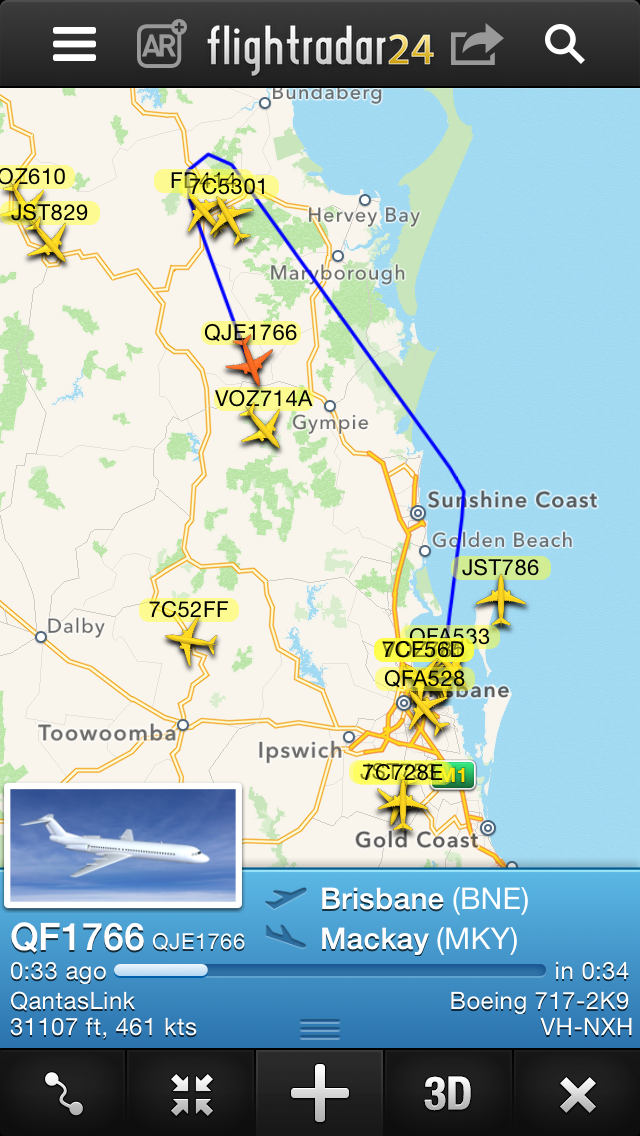
Task: Select the VOZ714A plane icon
Action: 263,429
